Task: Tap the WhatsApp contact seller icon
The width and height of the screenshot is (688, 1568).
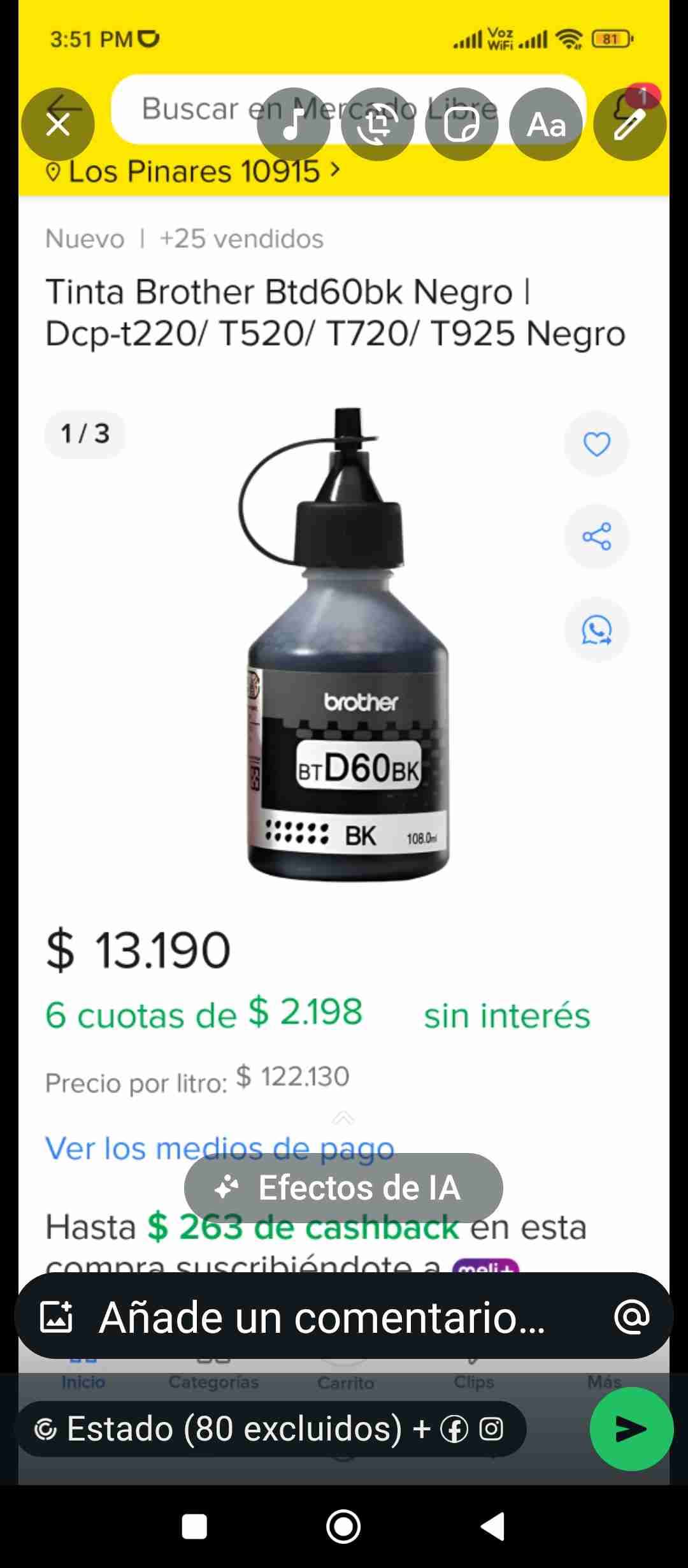Action: coord(596,630)
